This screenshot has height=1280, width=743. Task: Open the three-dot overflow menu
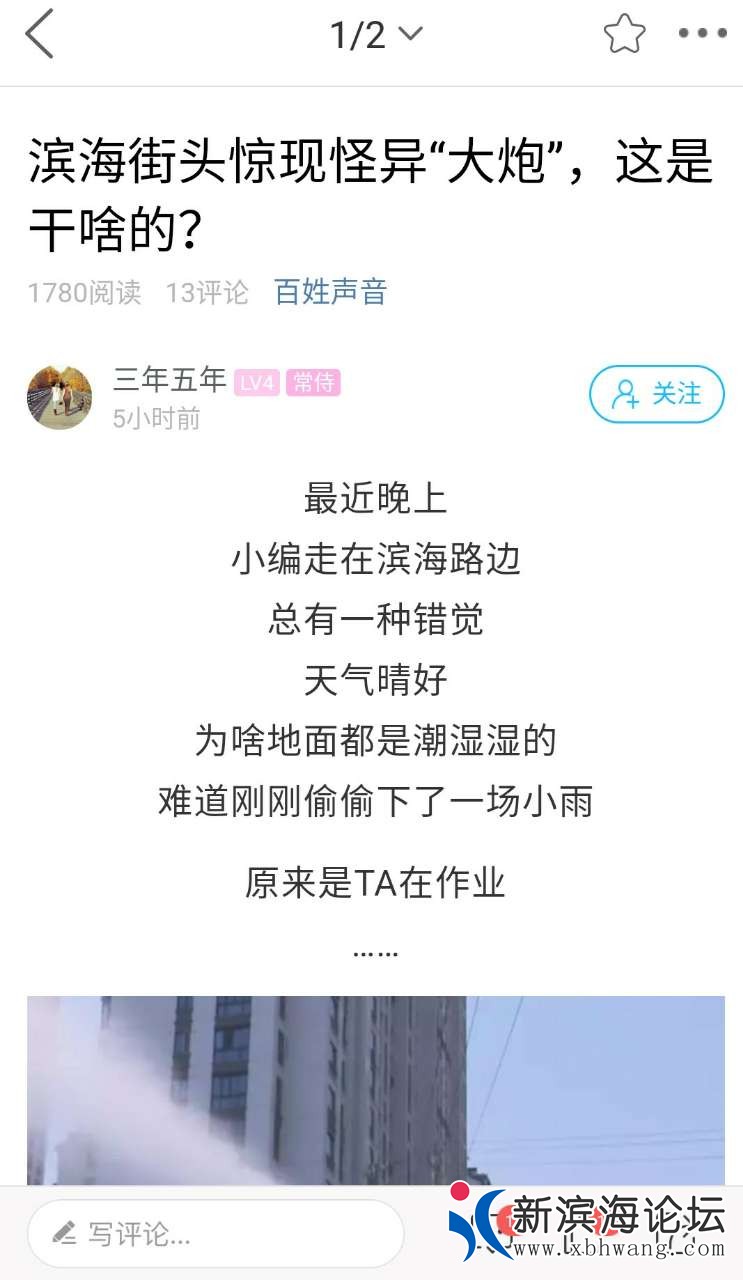click(x=702, y=34)
